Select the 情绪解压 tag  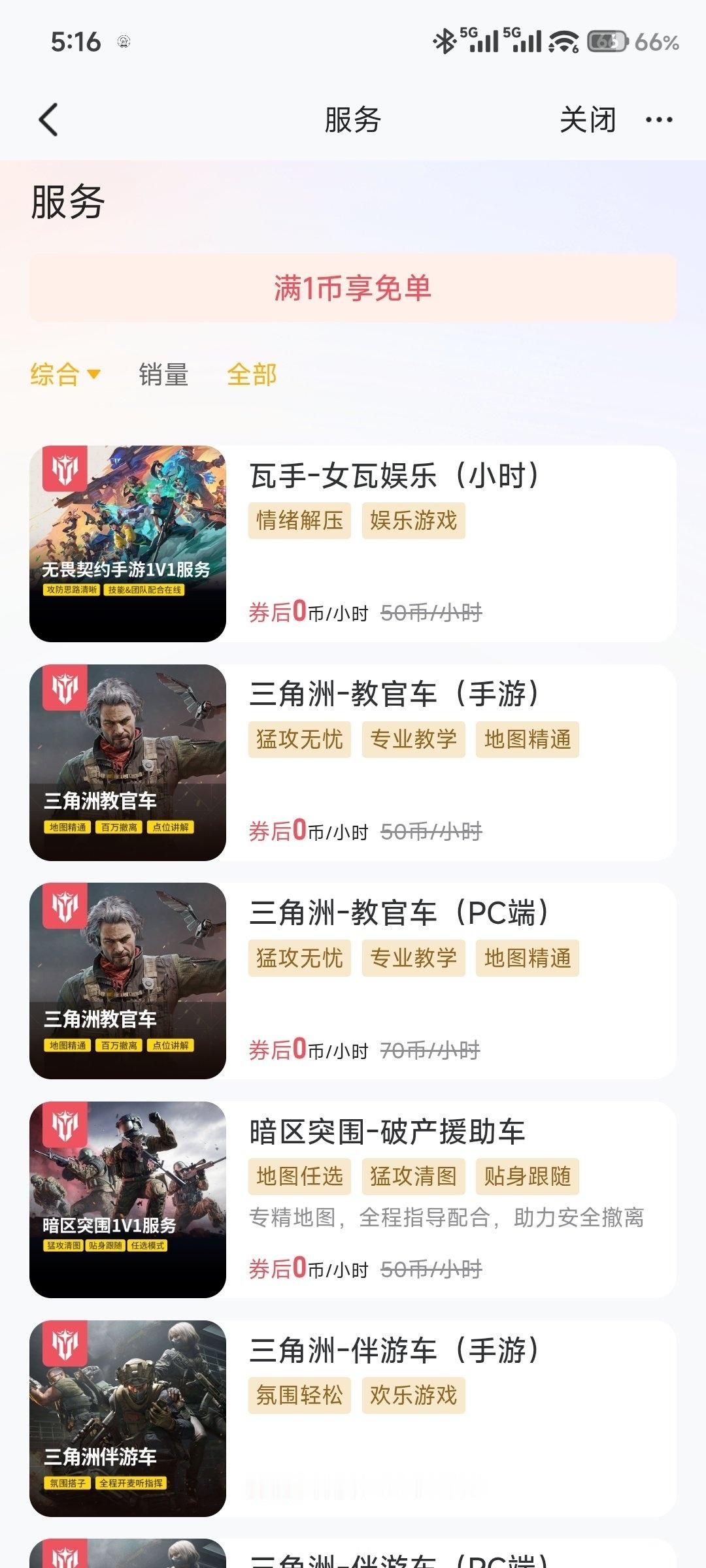300,521
